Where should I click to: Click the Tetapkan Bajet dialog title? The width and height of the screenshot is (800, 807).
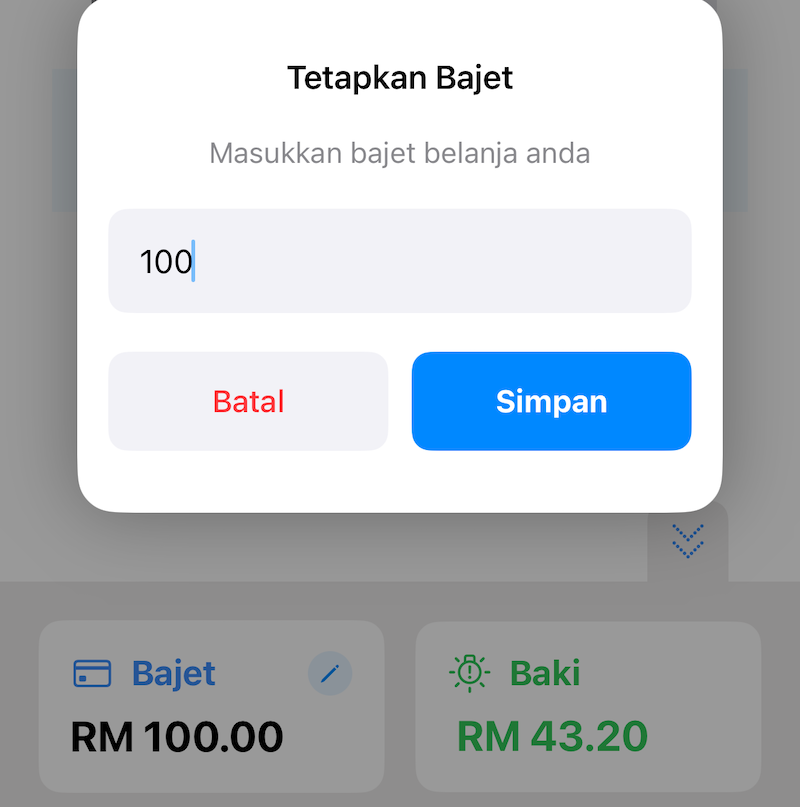coord(400,77)
